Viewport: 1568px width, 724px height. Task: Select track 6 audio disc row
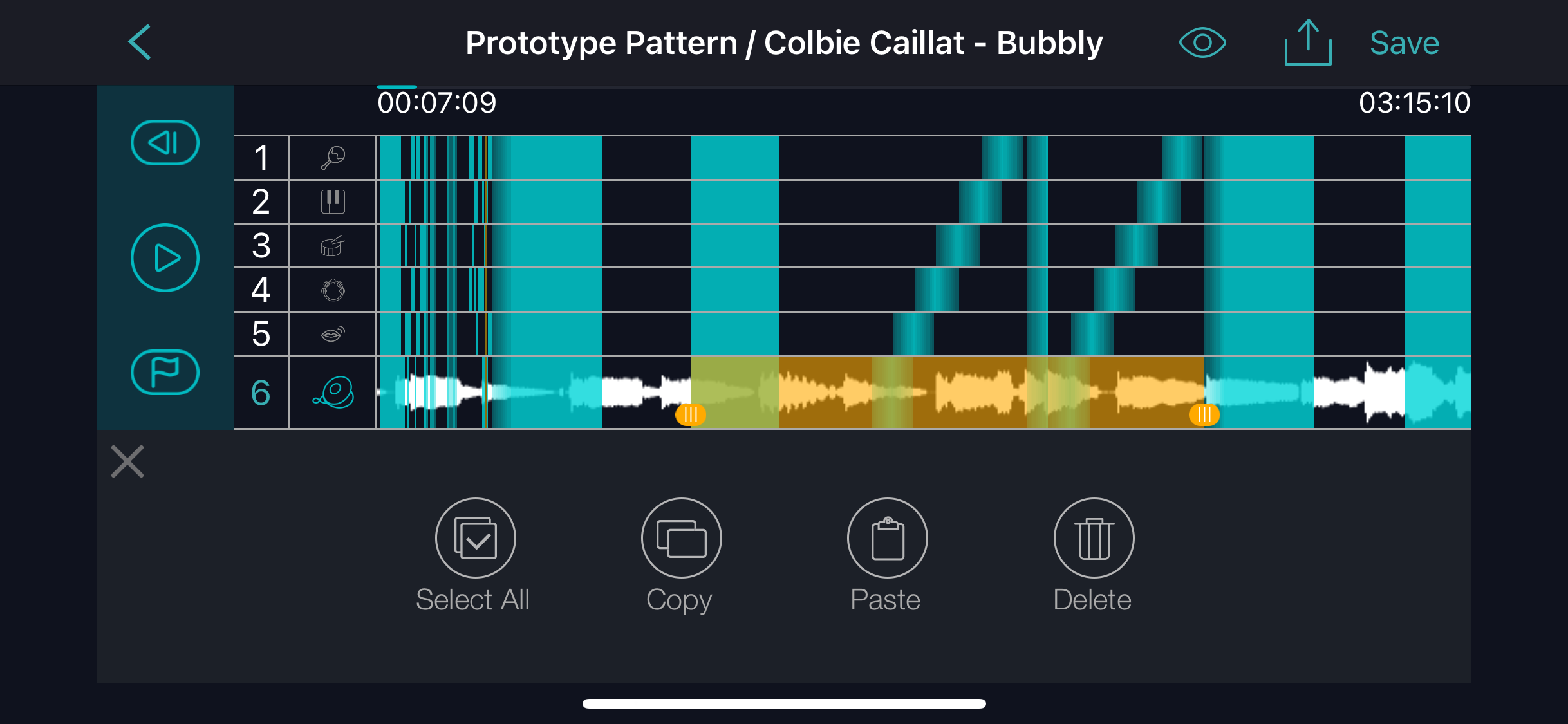[333, 392]
